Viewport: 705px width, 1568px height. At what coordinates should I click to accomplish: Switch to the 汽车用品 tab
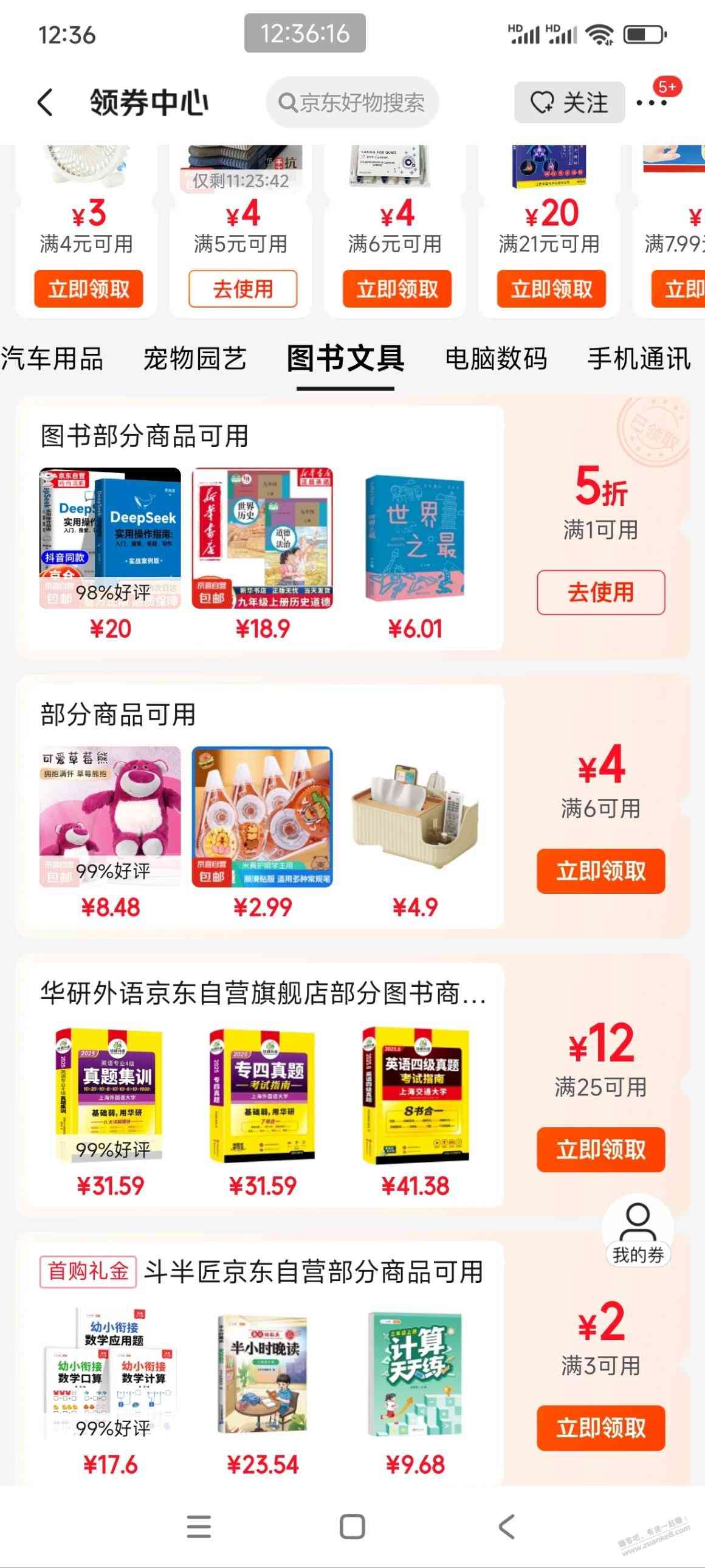[x=52, y=359]
